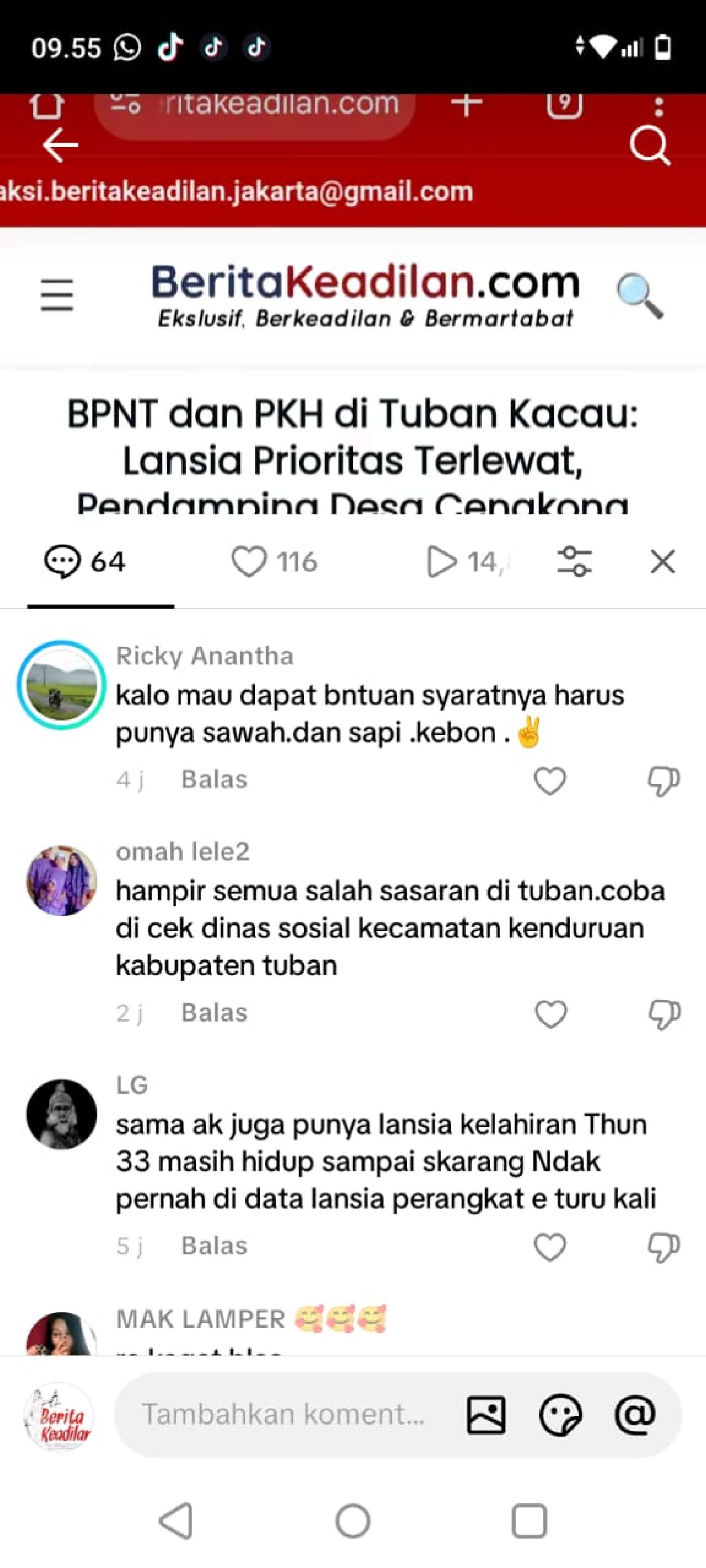Reply to Ricky Anantha's comment

pyautogui.click(x=214, y=780)
